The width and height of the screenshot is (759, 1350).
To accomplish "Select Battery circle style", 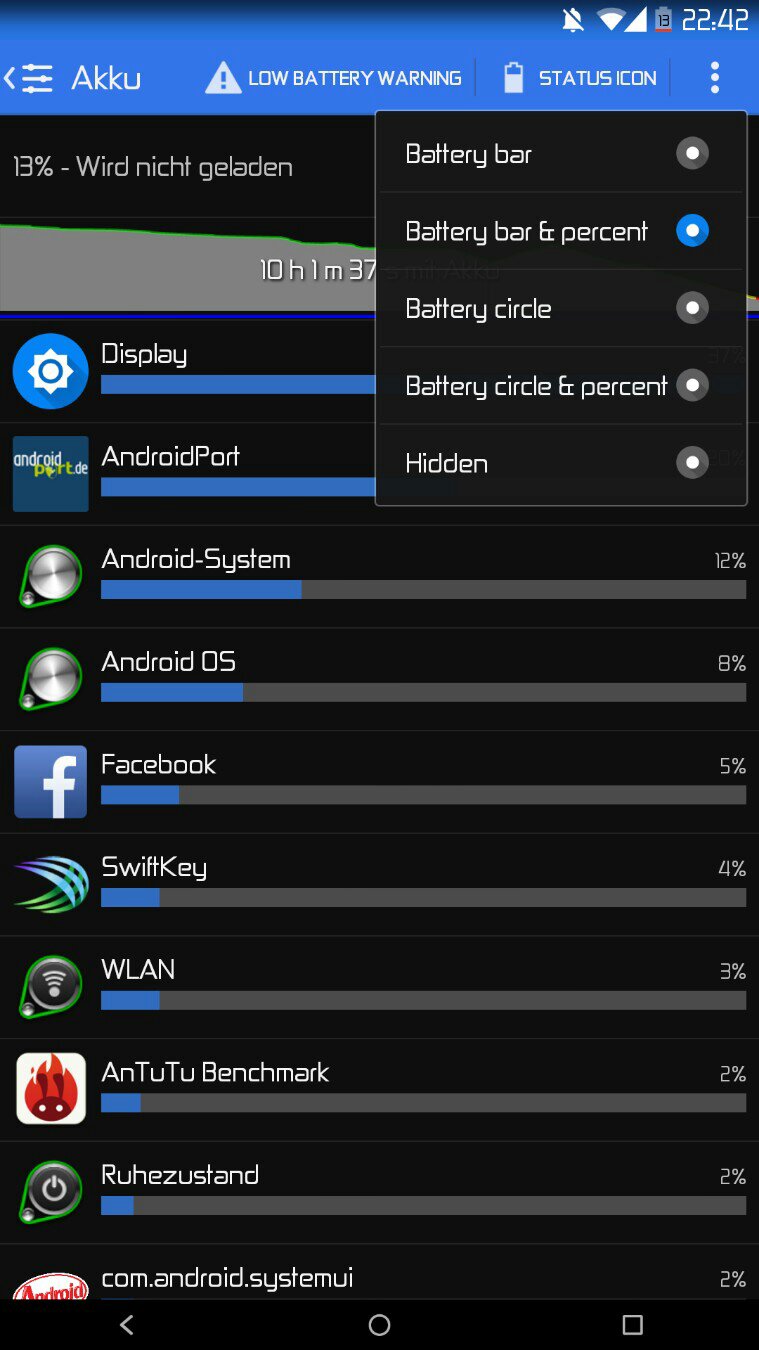I will coord(560,308).
